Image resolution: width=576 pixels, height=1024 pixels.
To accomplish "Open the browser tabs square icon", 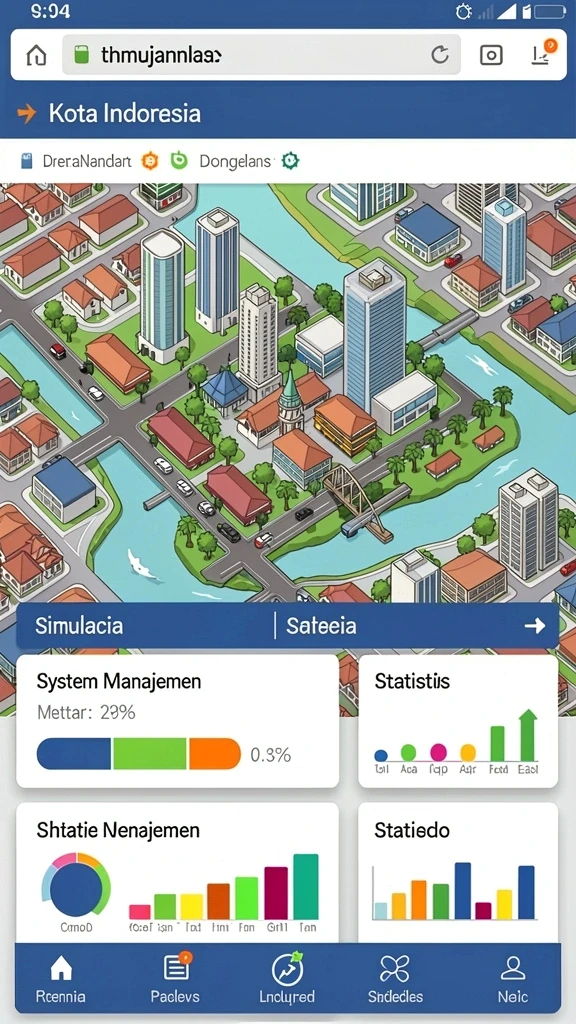I will [491, 56].
